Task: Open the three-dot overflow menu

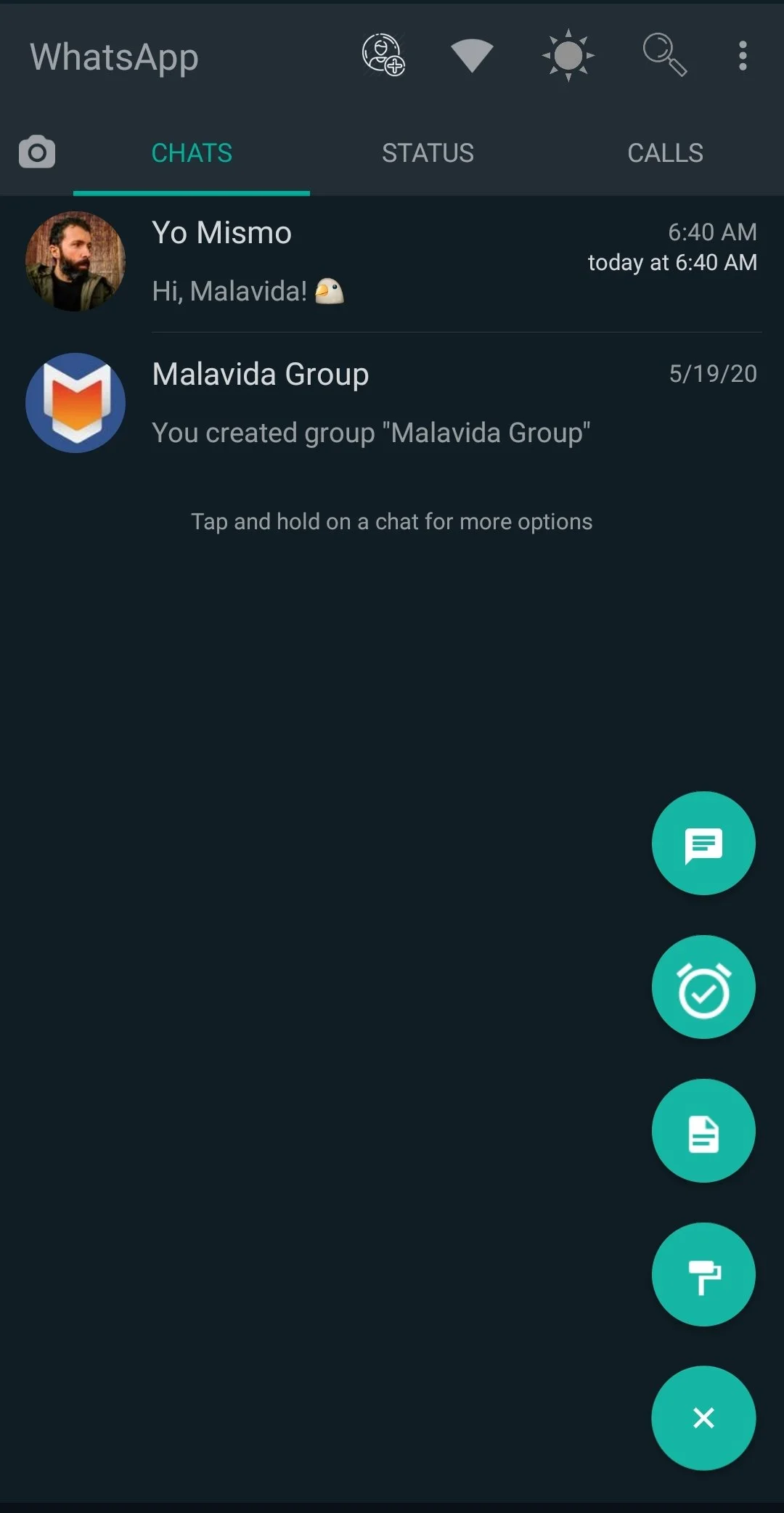Action: click(x=743, y=54)
